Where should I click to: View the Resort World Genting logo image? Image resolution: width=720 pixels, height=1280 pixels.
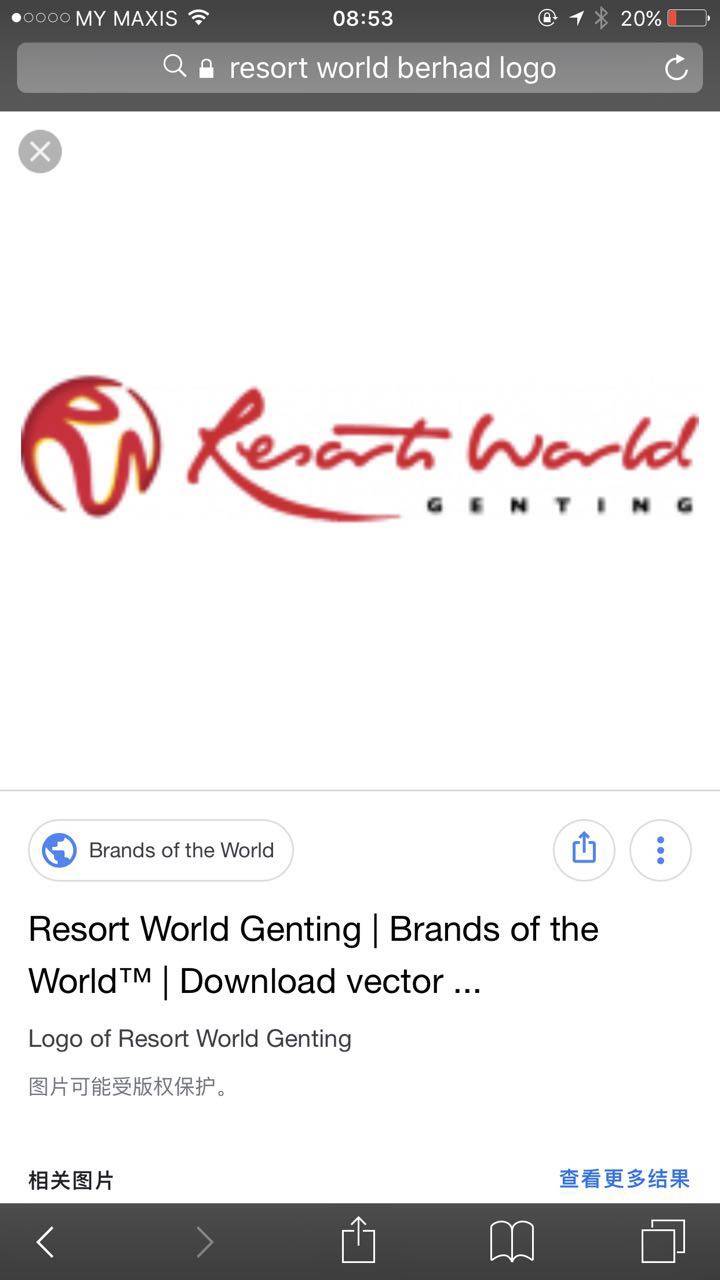pos(360,448)
